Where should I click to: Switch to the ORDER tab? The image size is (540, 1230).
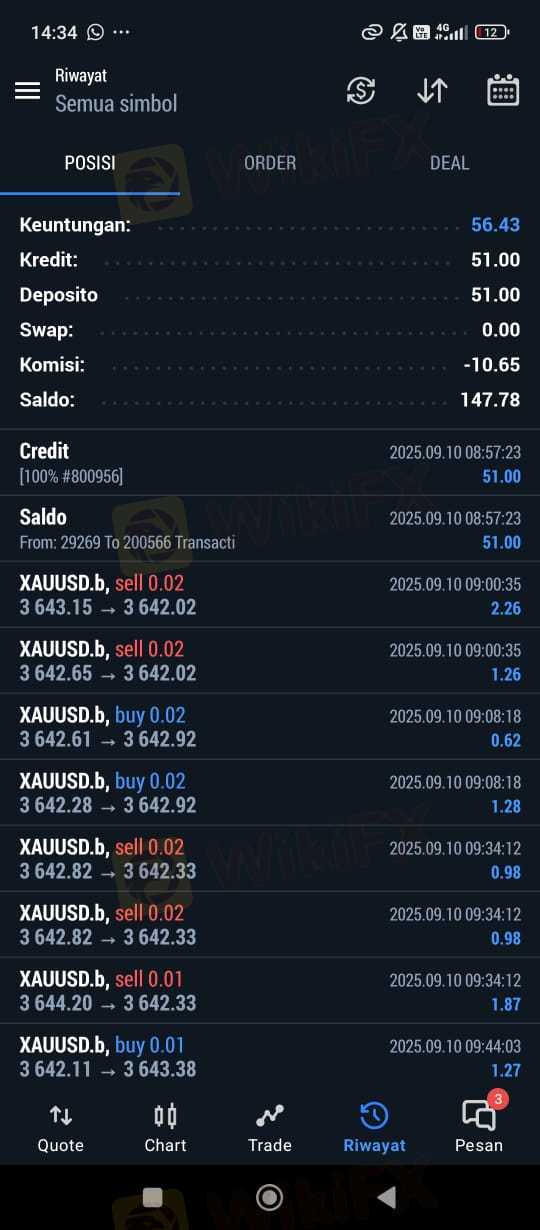click(x=270, y=163)
